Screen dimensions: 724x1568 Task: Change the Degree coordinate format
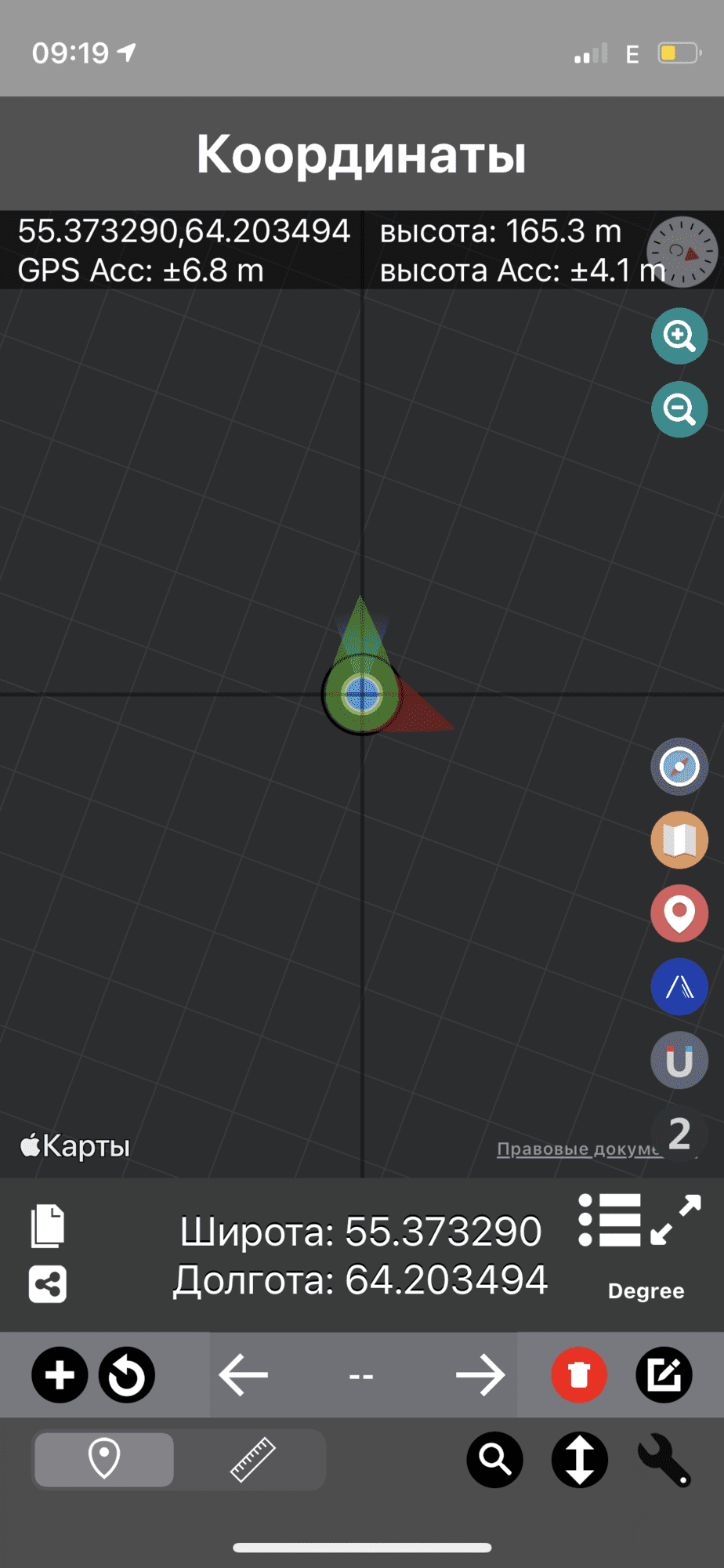coord(646,1290)
